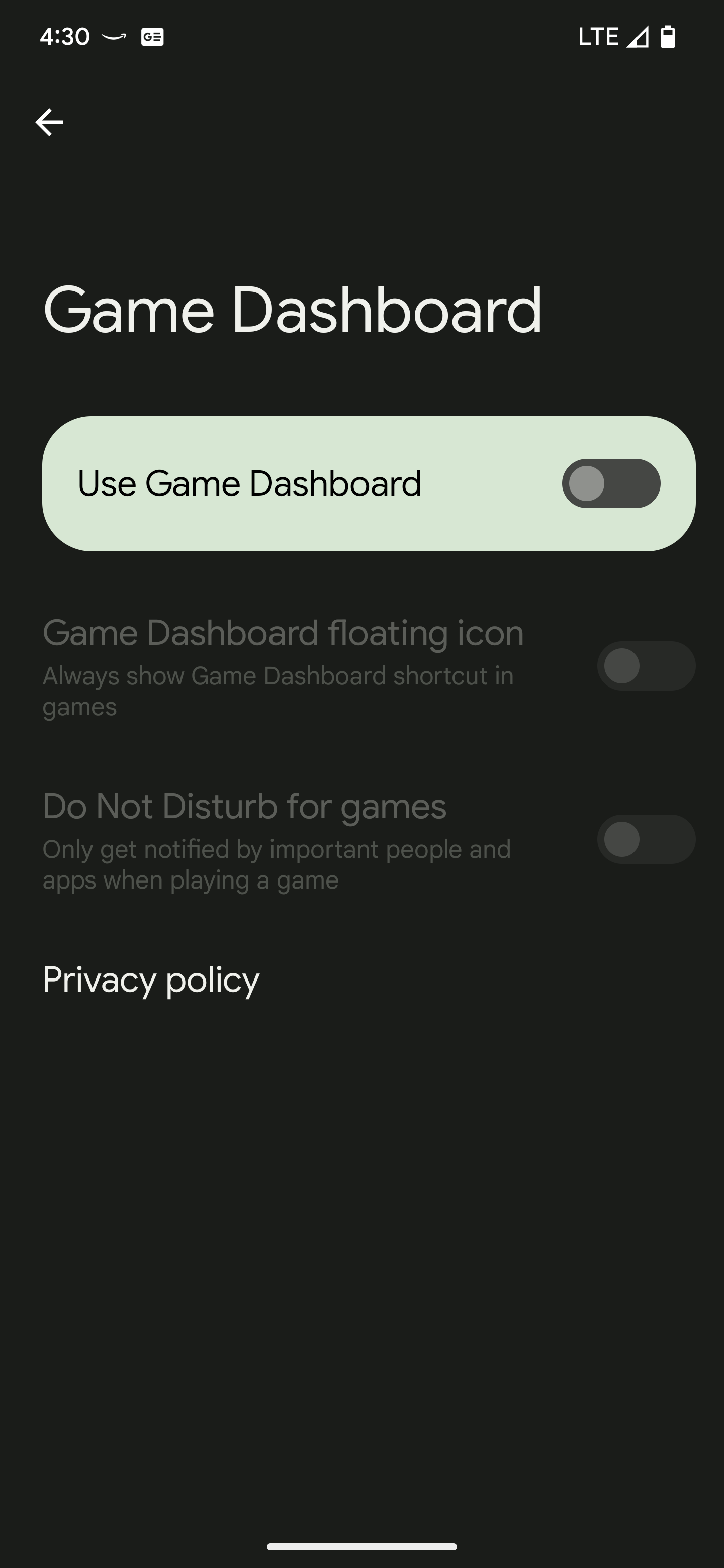724x1568 pixels.
Task: Tap the floating icon row label
Action: coord(283,633)
